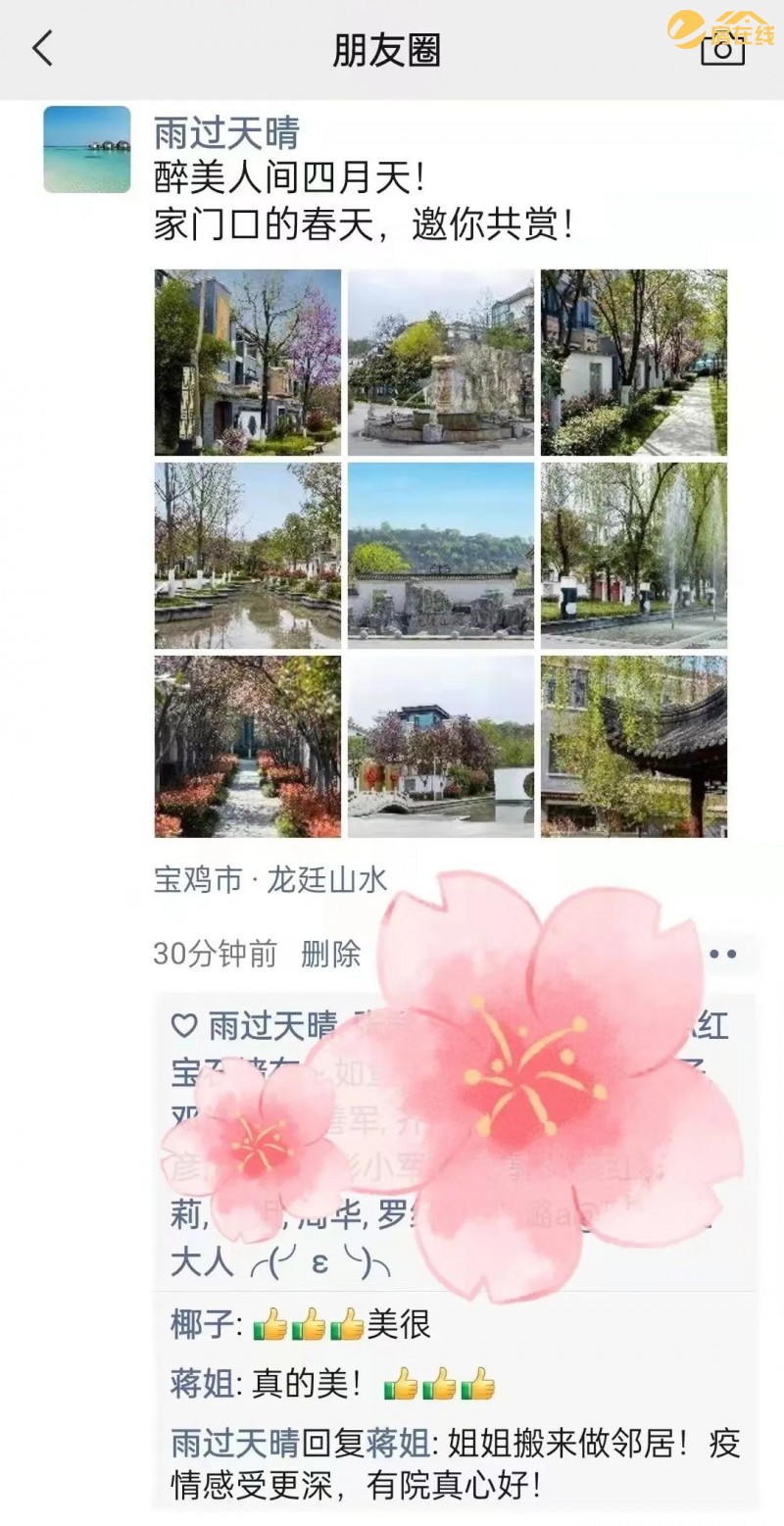Visit commenter 椰子's profile
The image size is (784, 1526).
pyautogui.click(x=202, y=1326)
